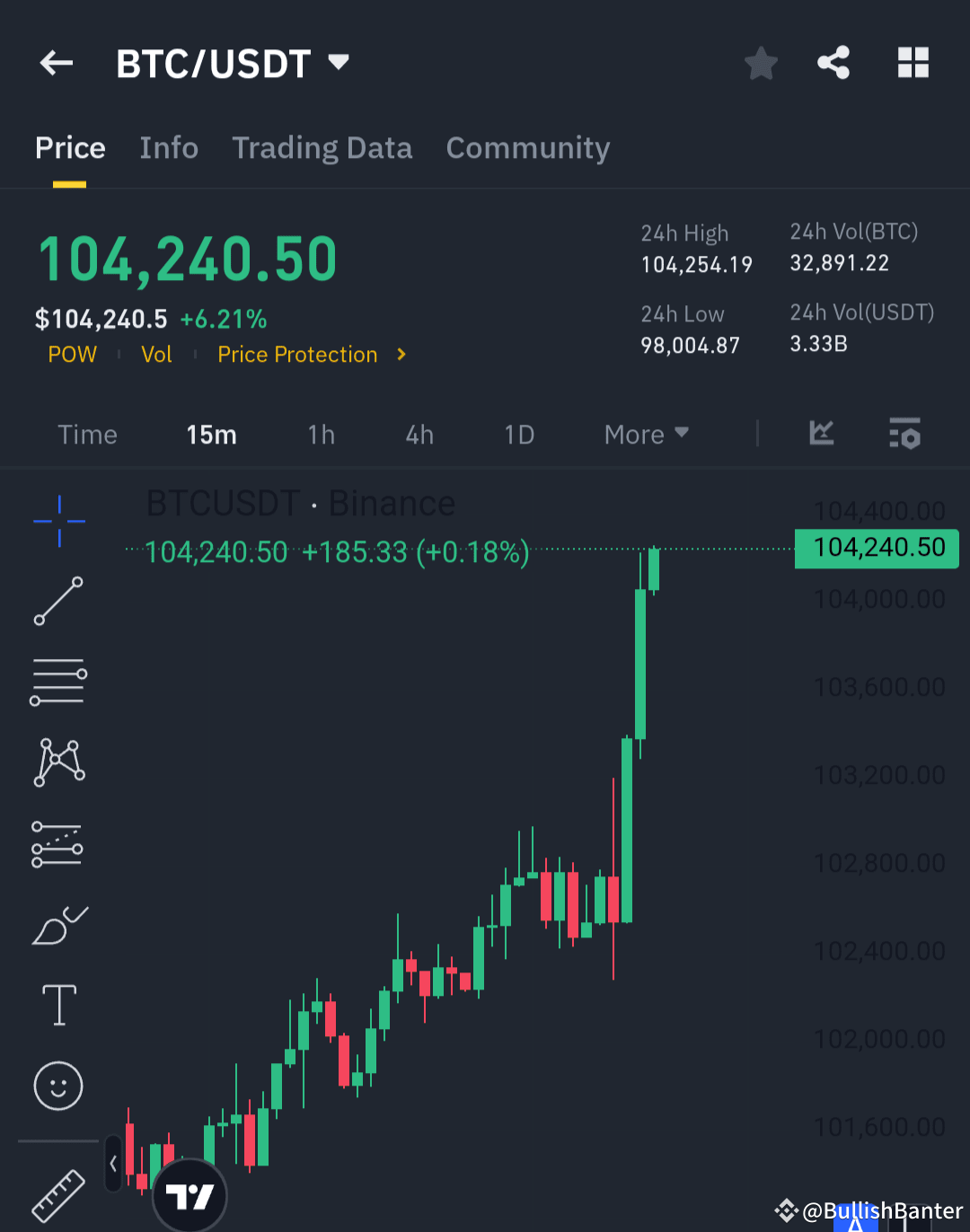Switch chart to 1D timeframe
Image resolution: width=970 pixels, height=1232 pixels.
pyautogui.click(x=519, y=434)
